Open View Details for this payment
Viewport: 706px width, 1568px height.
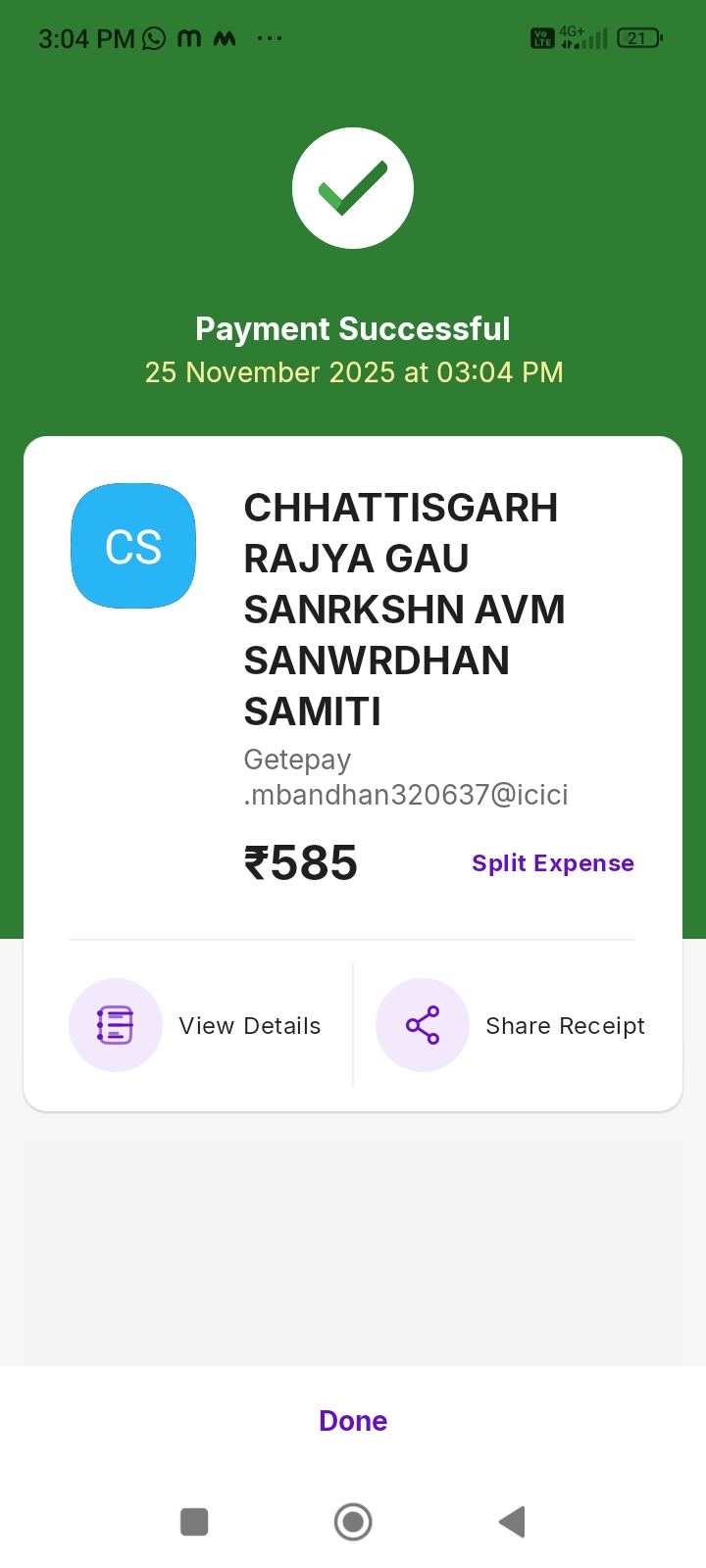pos(196,1025)
